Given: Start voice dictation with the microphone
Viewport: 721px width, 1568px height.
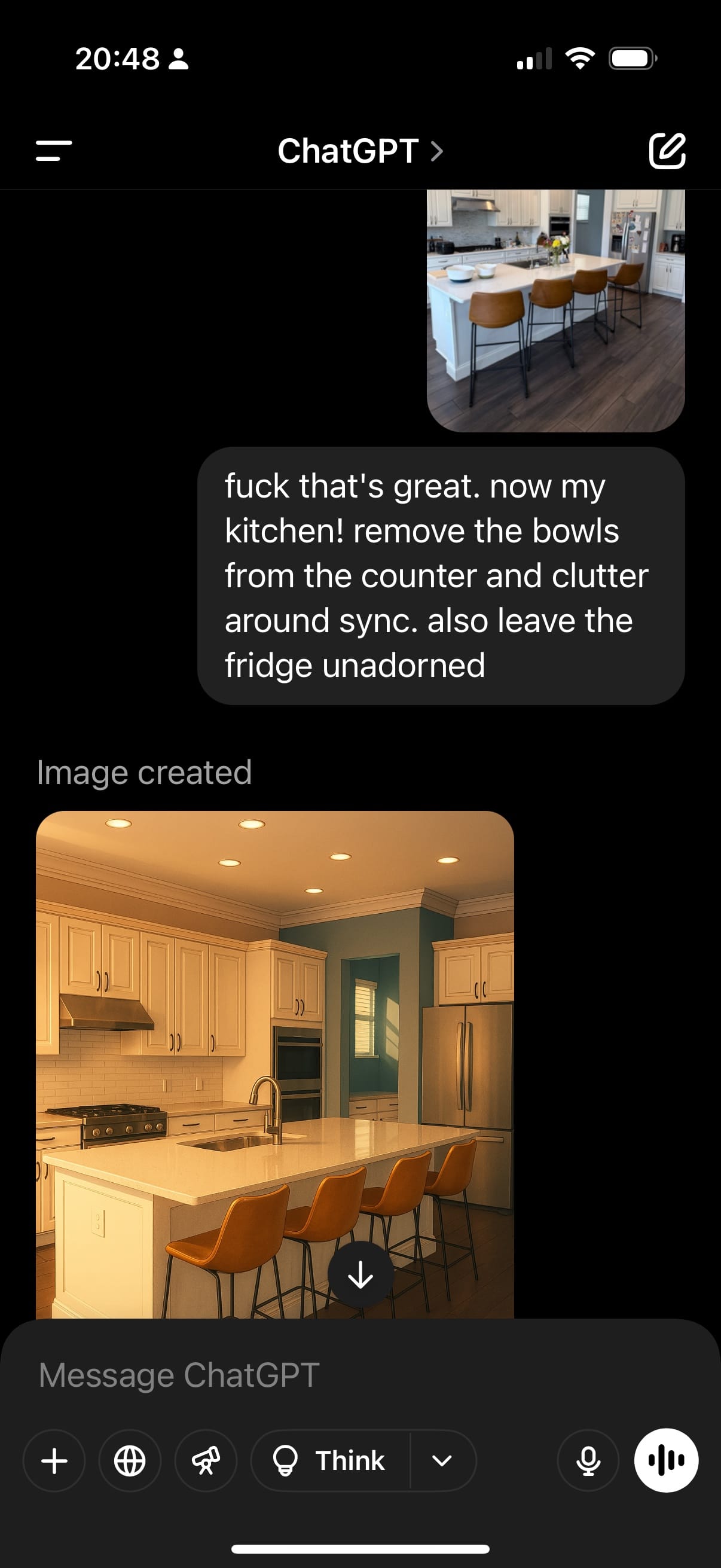Looking at the screenshot, I should [x=588, y=1461].
